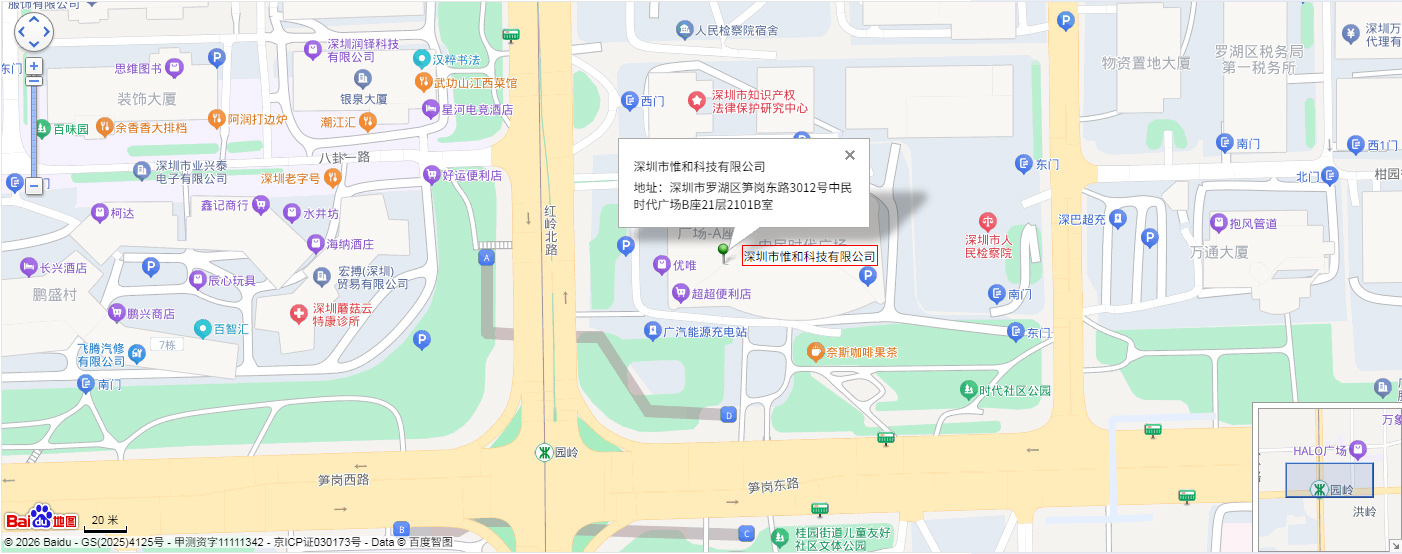Select the 时代社区公园 park marker

967,389
